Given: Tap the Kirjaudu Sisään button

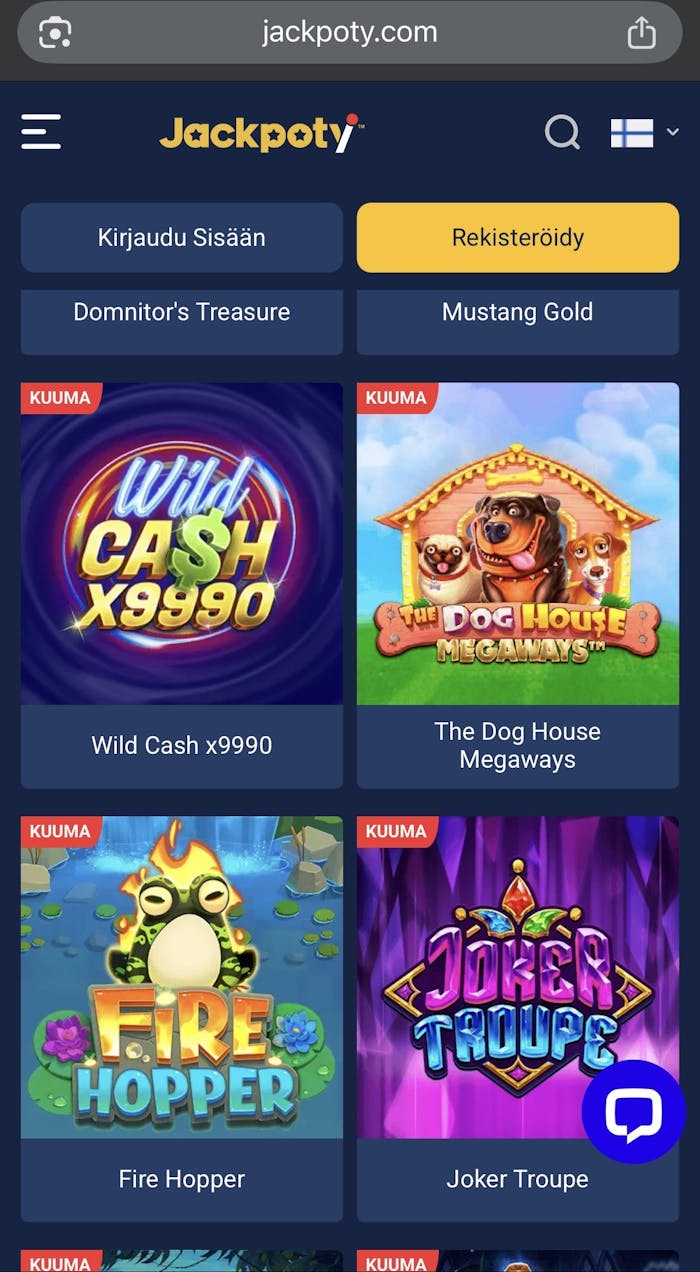Looking at the screenshot, I should coord(181,238).
